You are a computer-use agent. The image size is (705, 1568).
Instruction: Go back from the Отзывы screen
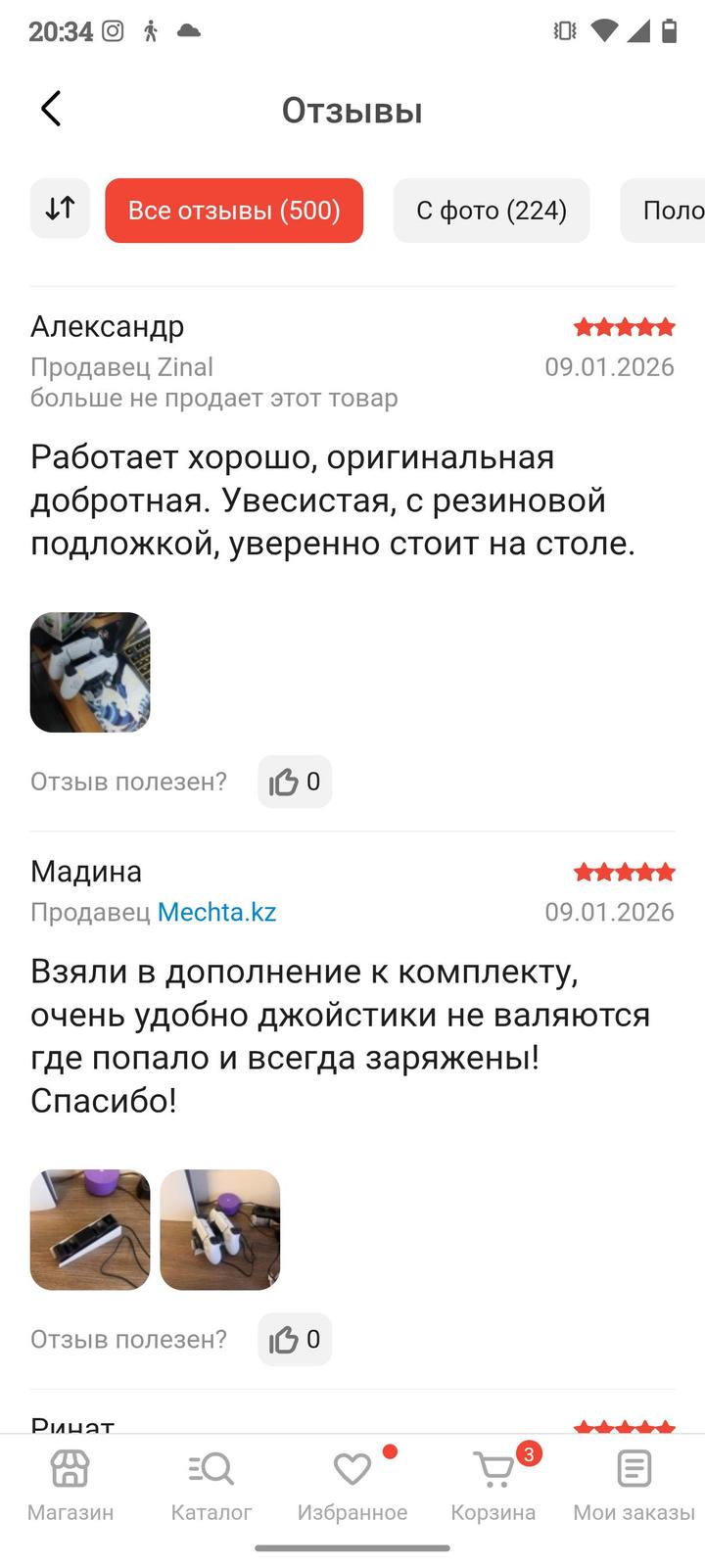tap(51, 109)
